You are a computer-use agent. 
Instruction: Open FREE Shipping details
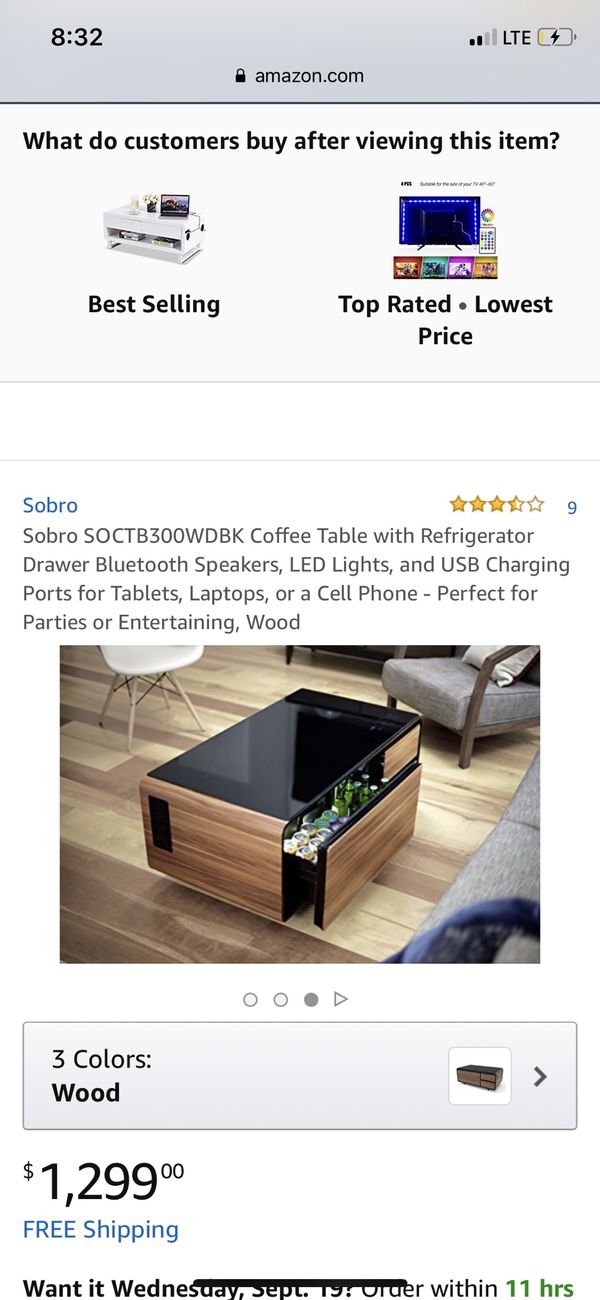pos(101,1230)
